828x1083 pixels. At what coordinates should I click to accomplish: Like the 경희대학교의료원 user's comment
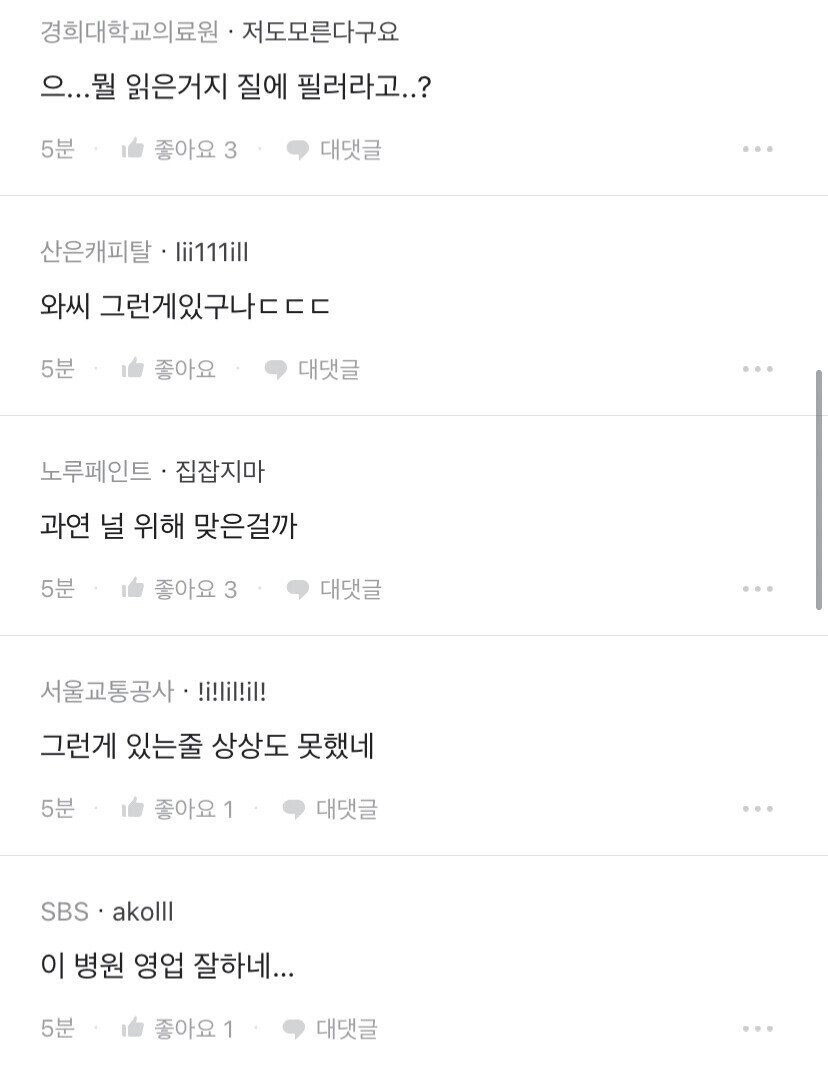178,150
